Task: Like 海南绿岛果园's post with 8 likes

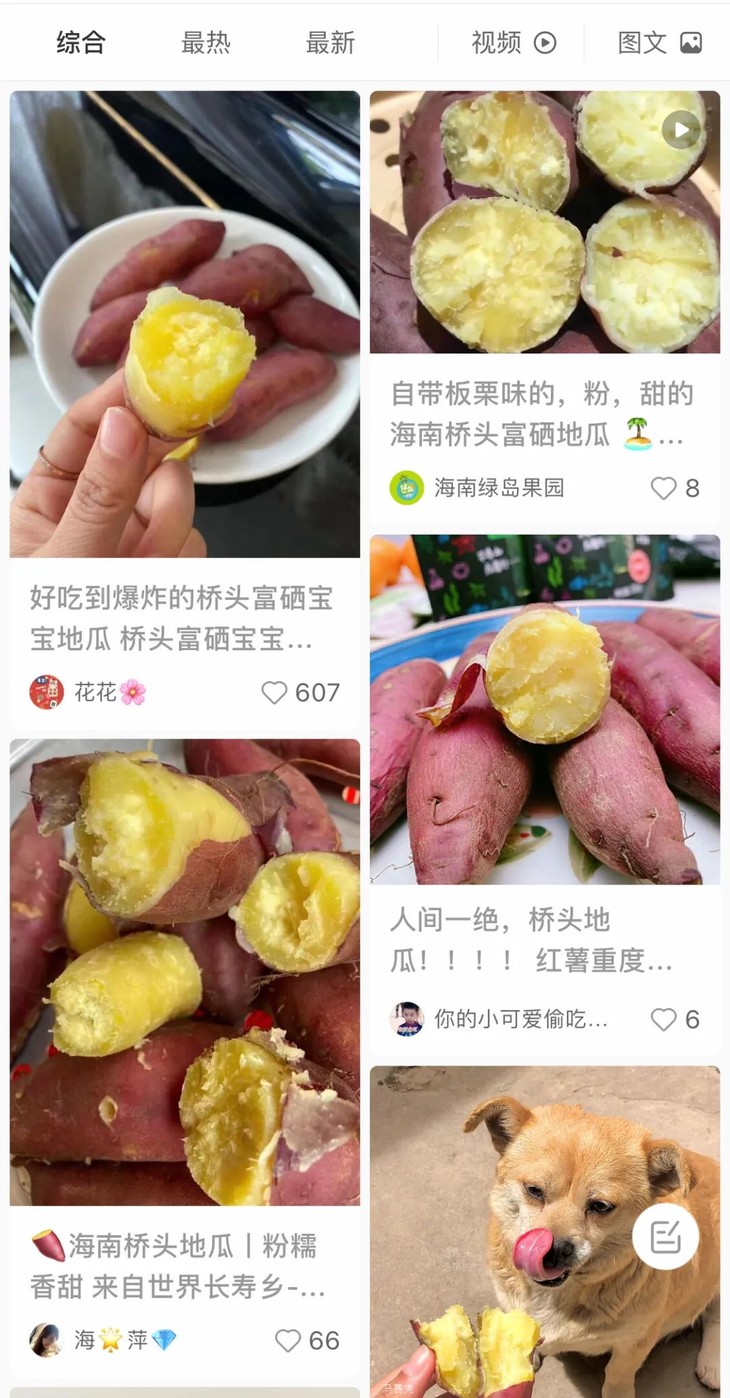Action: pos(662,488)
